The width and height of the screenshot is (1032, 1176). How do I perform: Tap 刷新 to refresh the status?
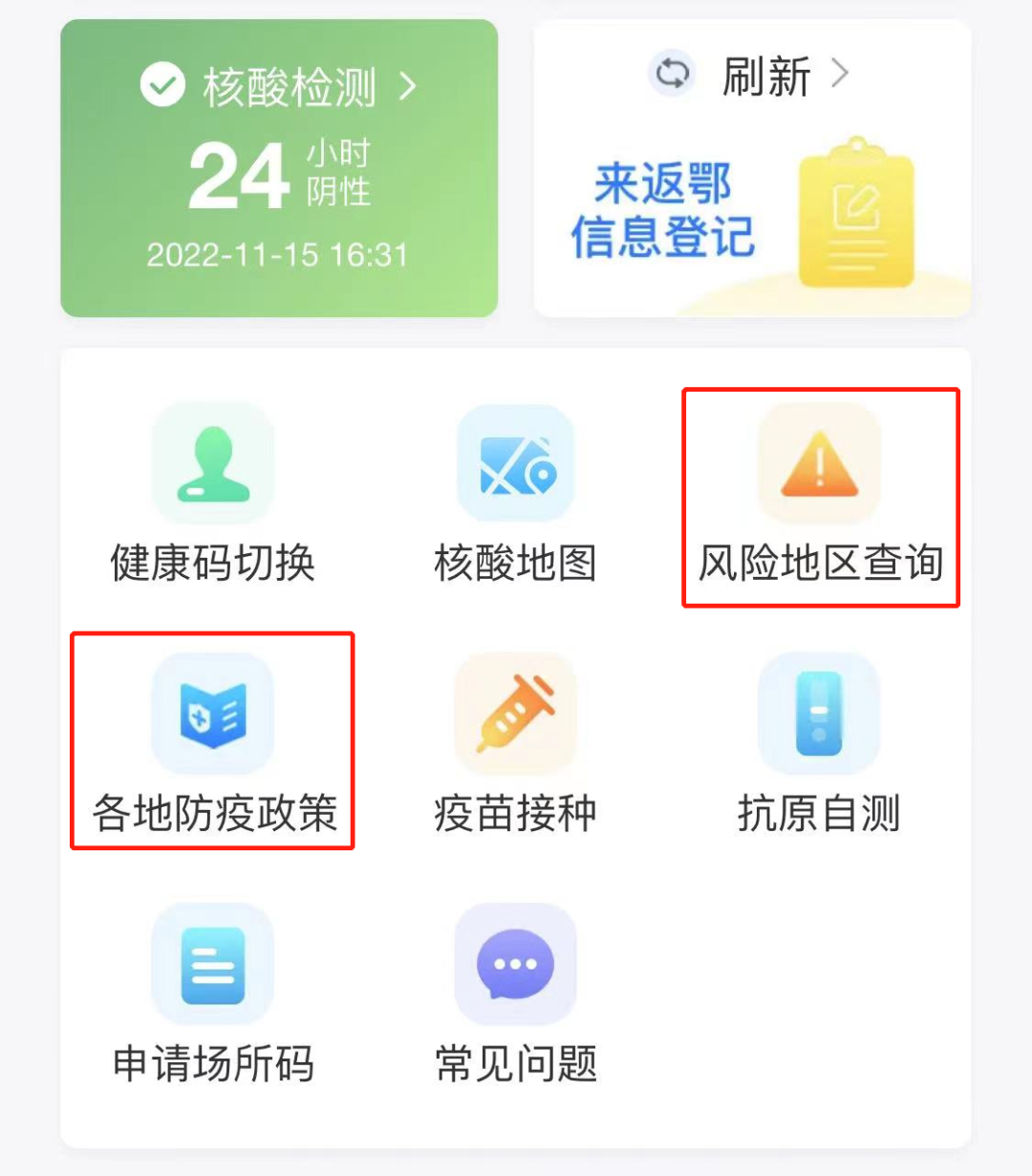751,75
